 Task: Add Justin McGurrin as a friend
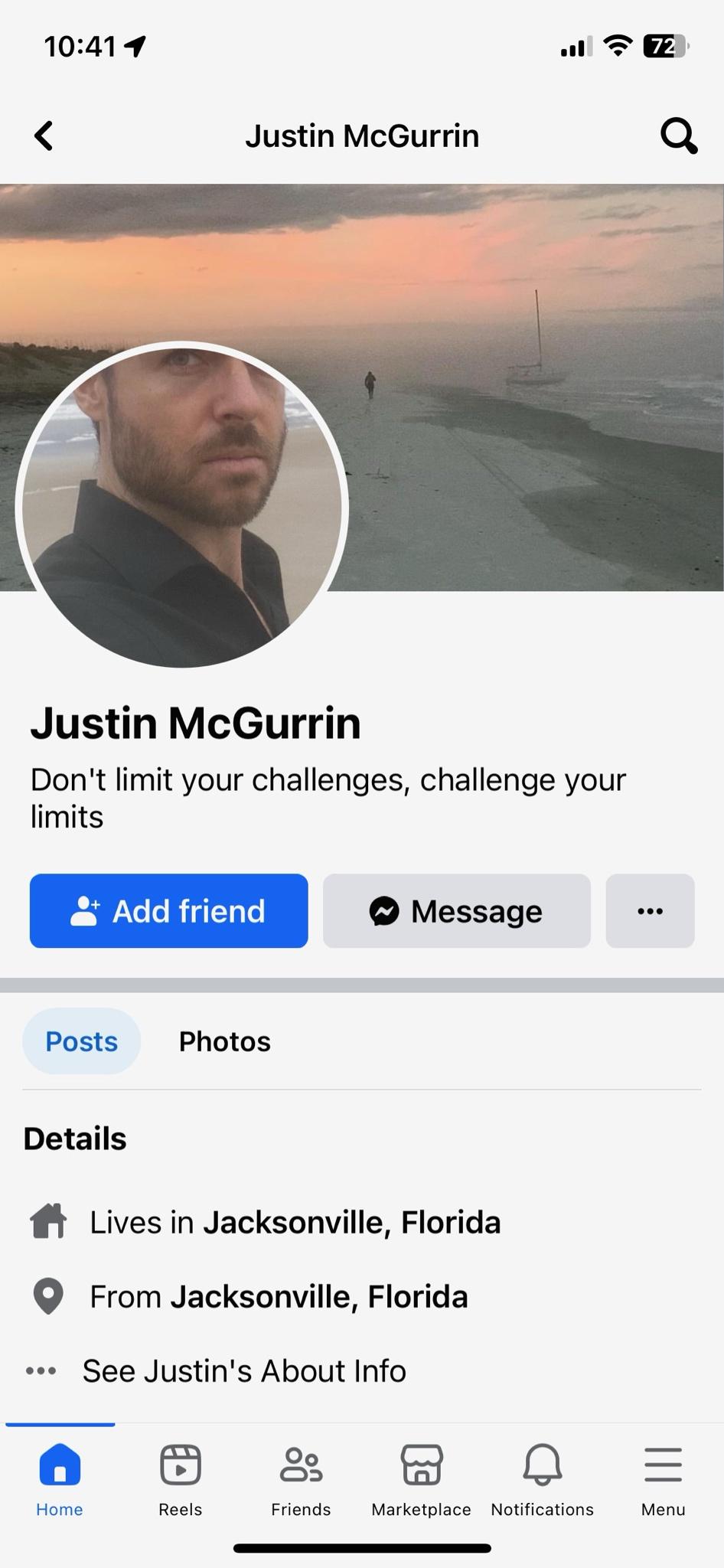click(168, 911)
